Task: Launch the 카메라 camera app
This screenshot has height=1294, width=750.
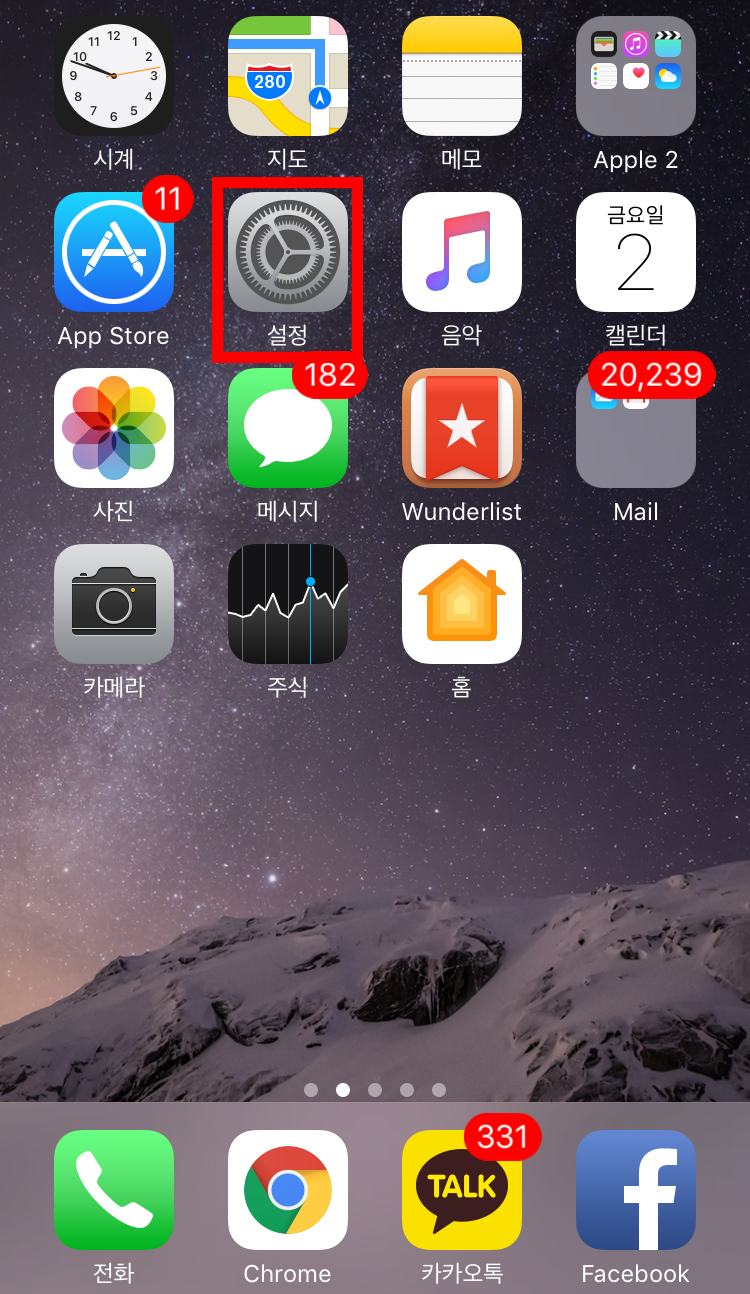Action: pyautogui.click(x=114, y=604)
